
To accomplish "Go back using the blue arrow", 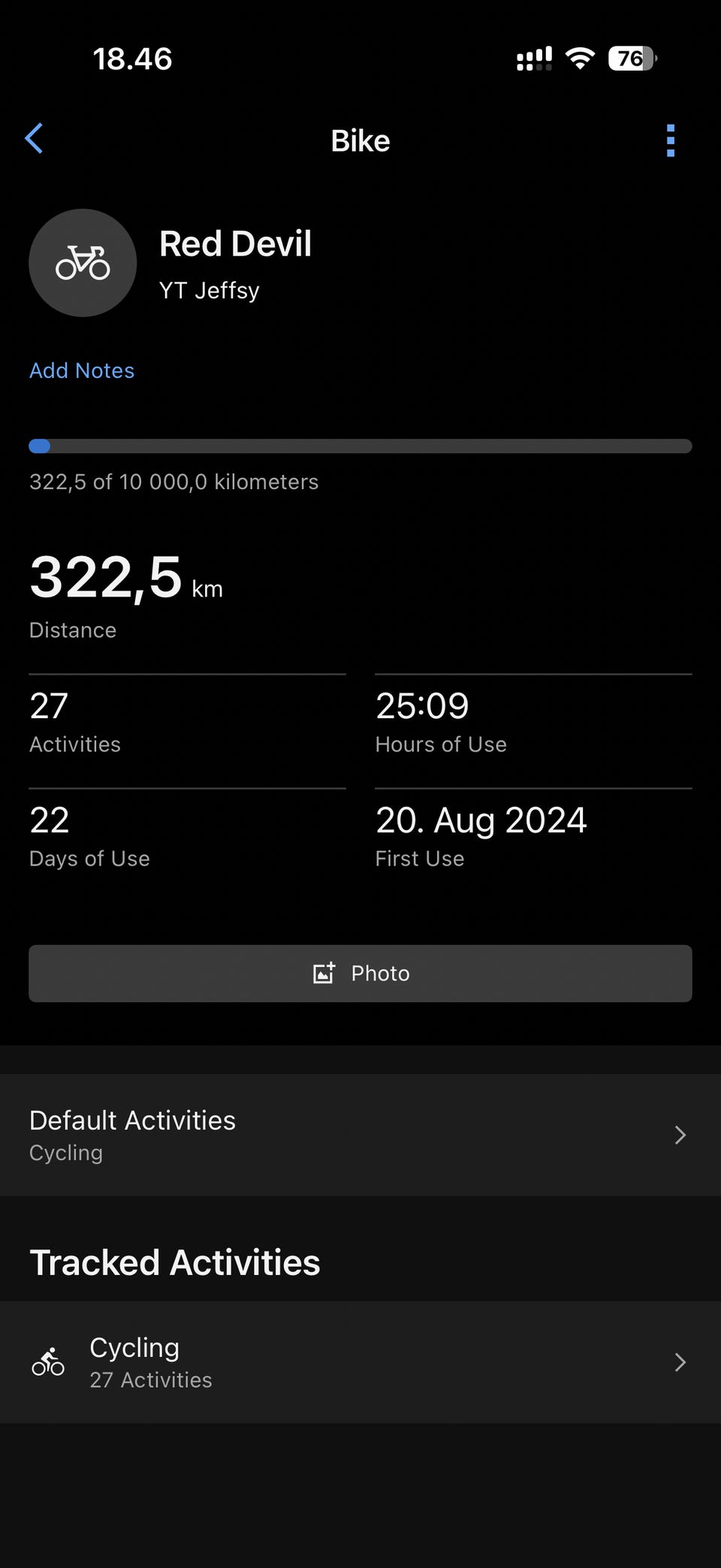I will coord(34,139).
